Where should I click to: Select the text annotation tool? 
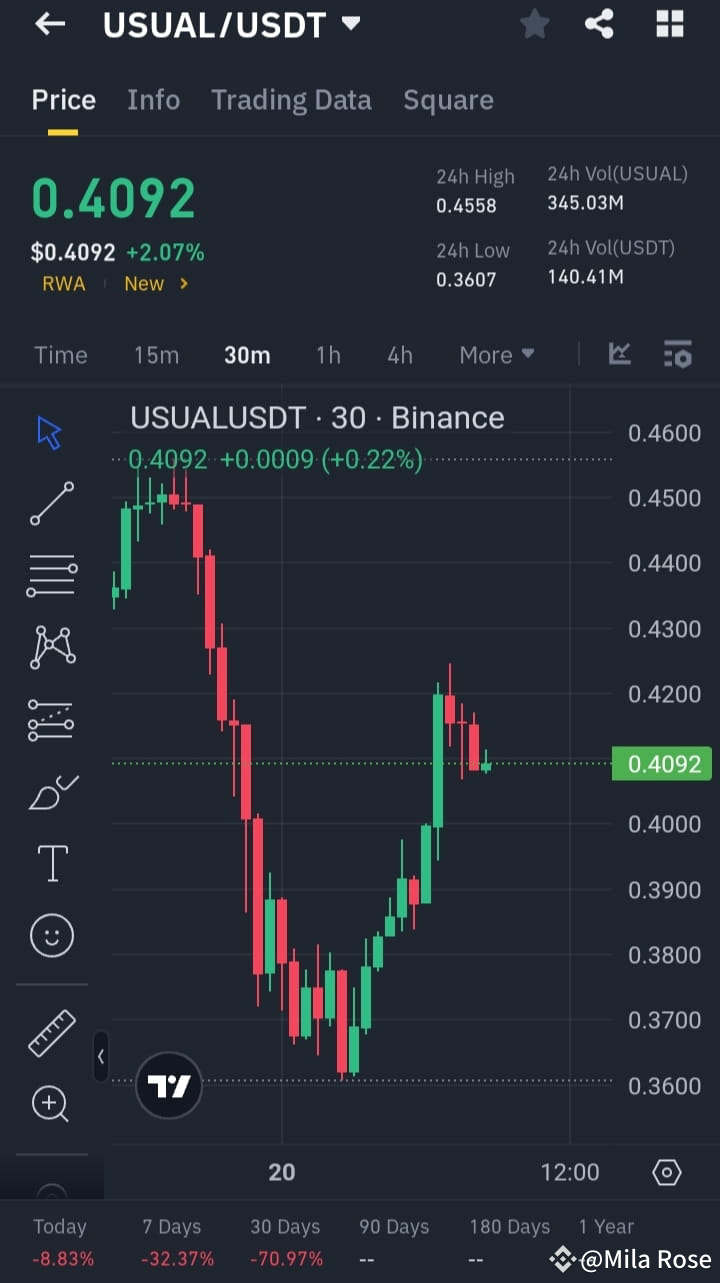(x=50, y=863)
